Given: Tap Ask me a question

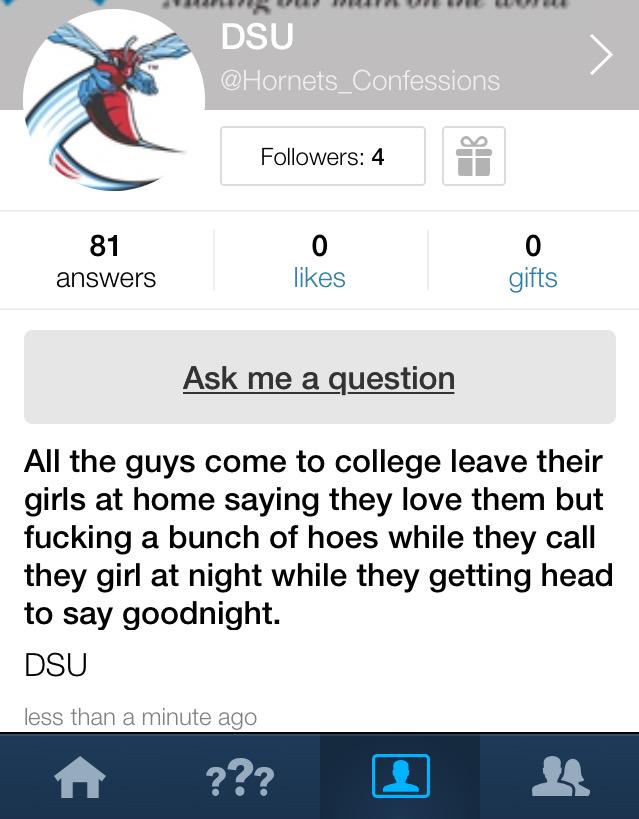Looking at the screenshot, I should tap(319, 378).
